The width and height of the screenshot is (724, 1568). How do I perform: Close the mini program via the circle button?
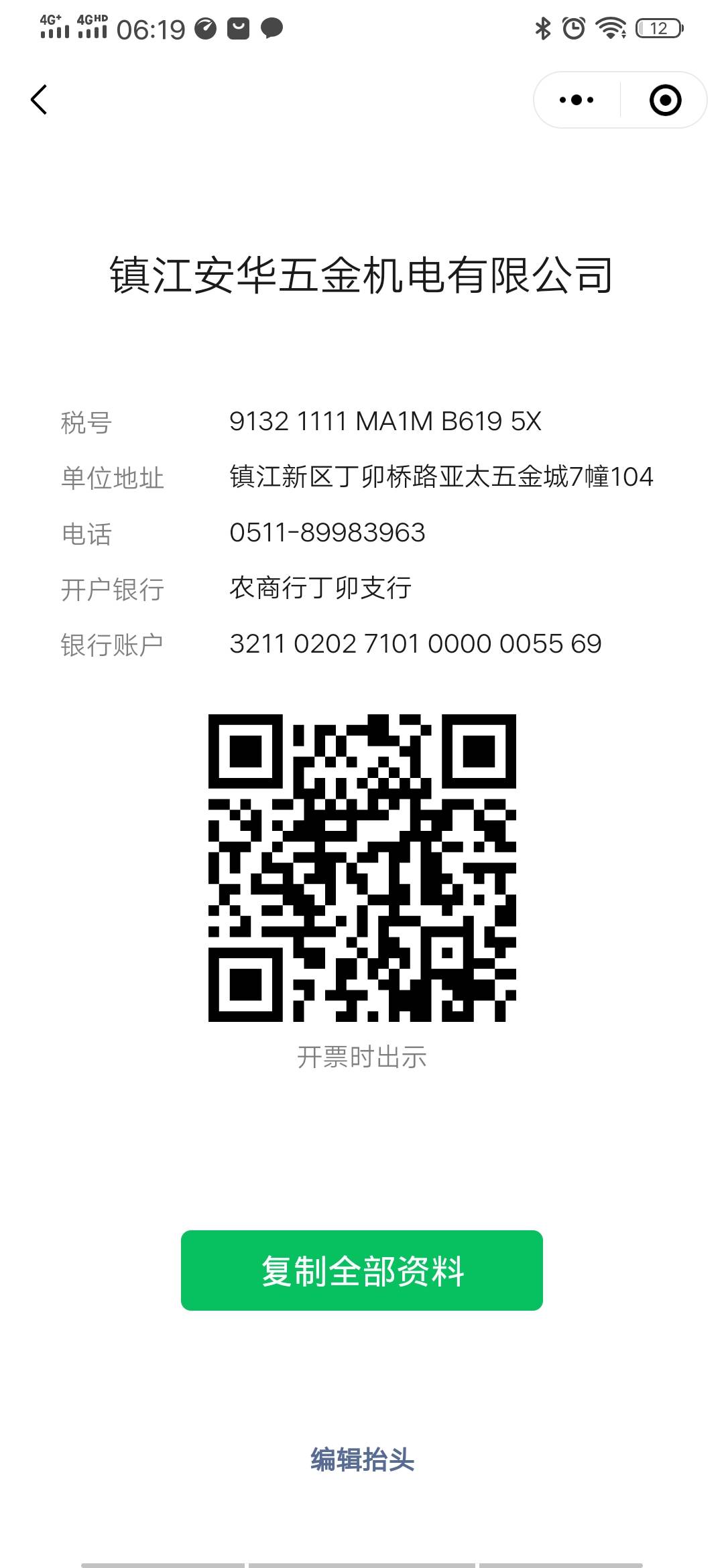point(665,100)
